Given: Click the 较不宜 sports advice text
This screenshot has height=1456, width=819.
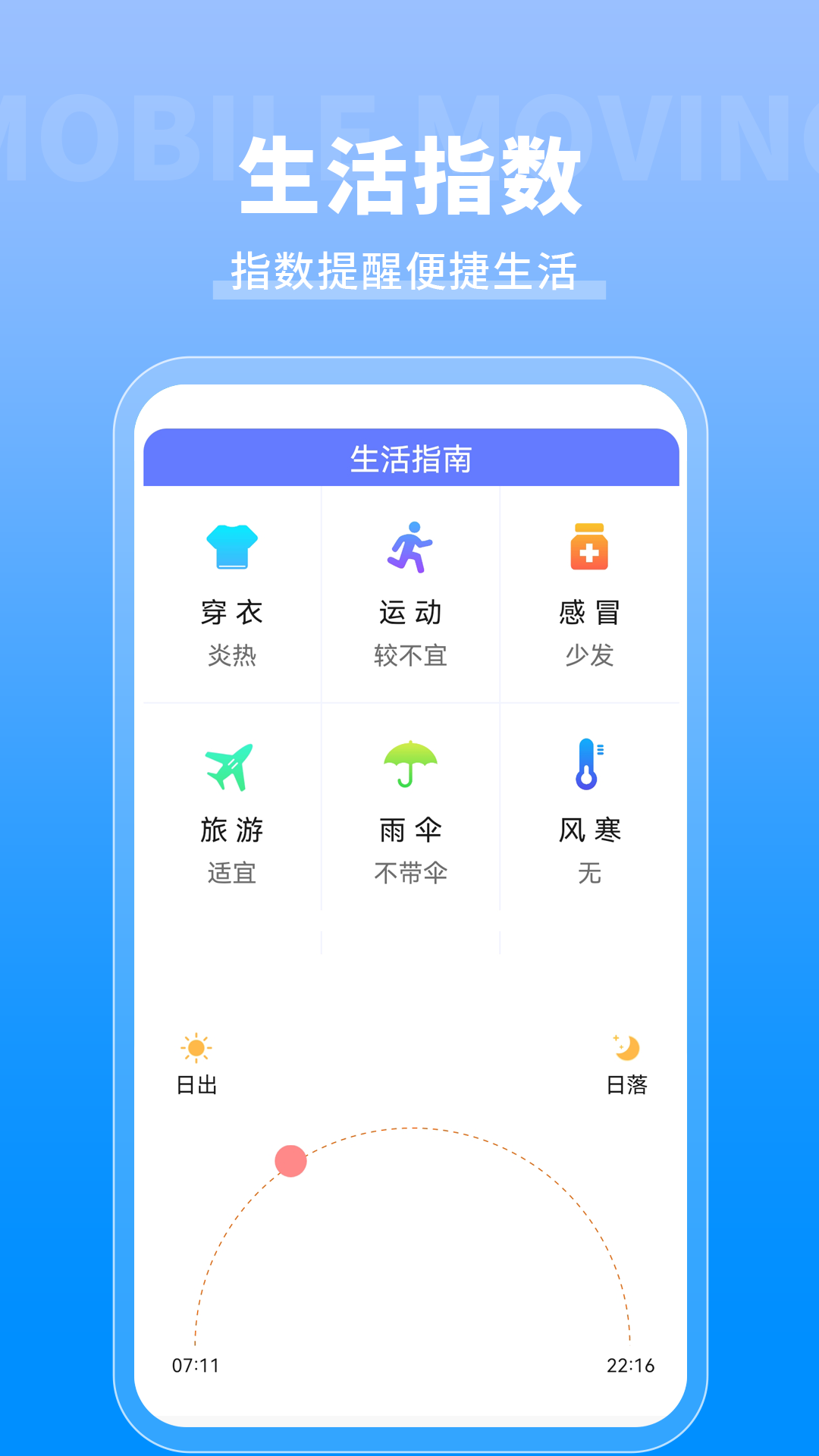Looking at the screenshot, I should click(x=410, y=657).
